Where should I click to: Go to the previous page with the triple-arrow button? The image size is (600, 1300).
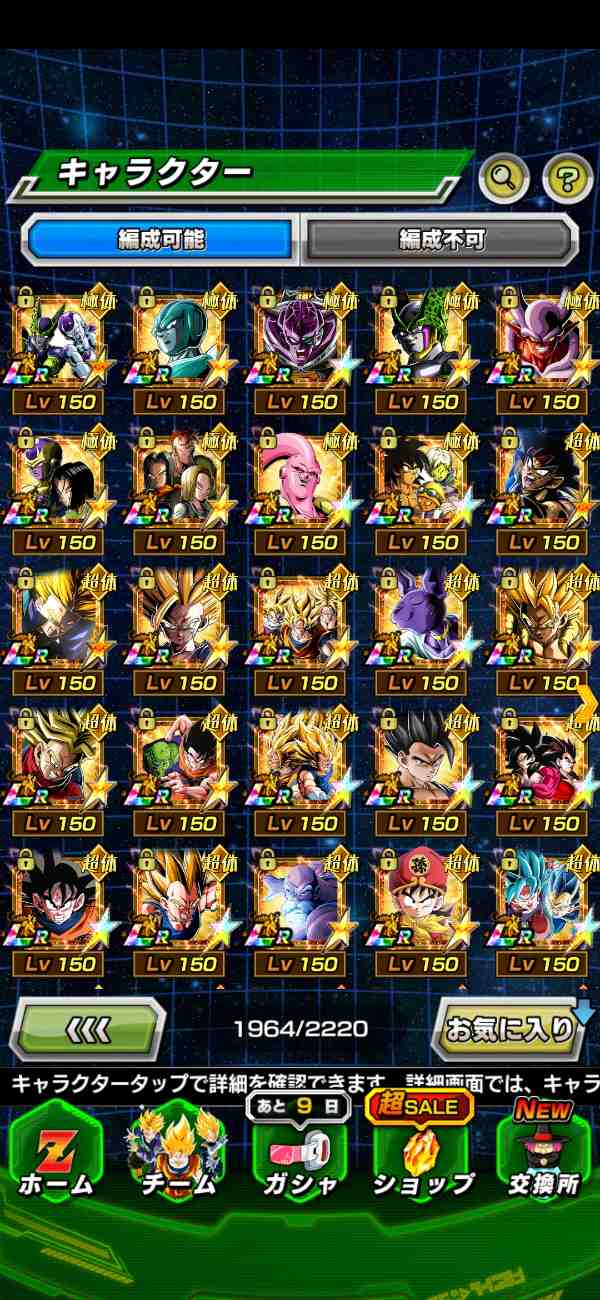pyautogui.click(x=88, y=1028)
